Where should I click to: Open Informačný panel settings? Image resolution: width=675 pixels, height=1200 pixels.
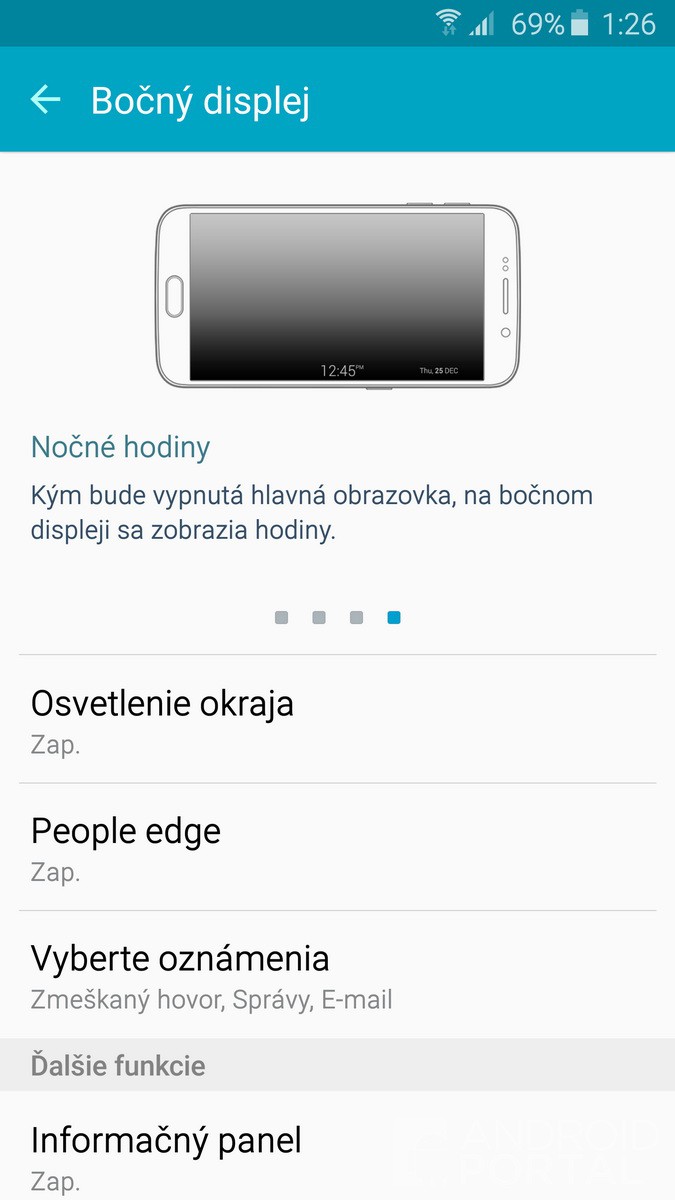pos(337,1155)
